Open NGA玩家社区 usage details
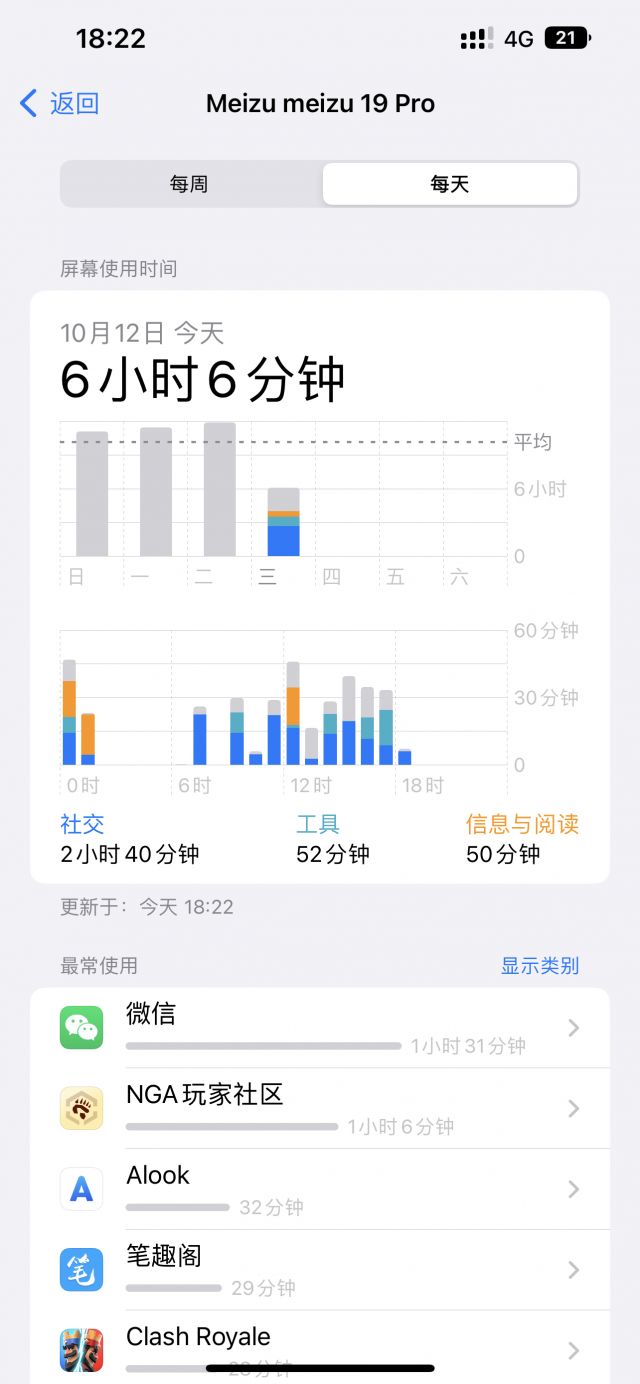This screenshot has height=1384, width=640. [320, 1109]
